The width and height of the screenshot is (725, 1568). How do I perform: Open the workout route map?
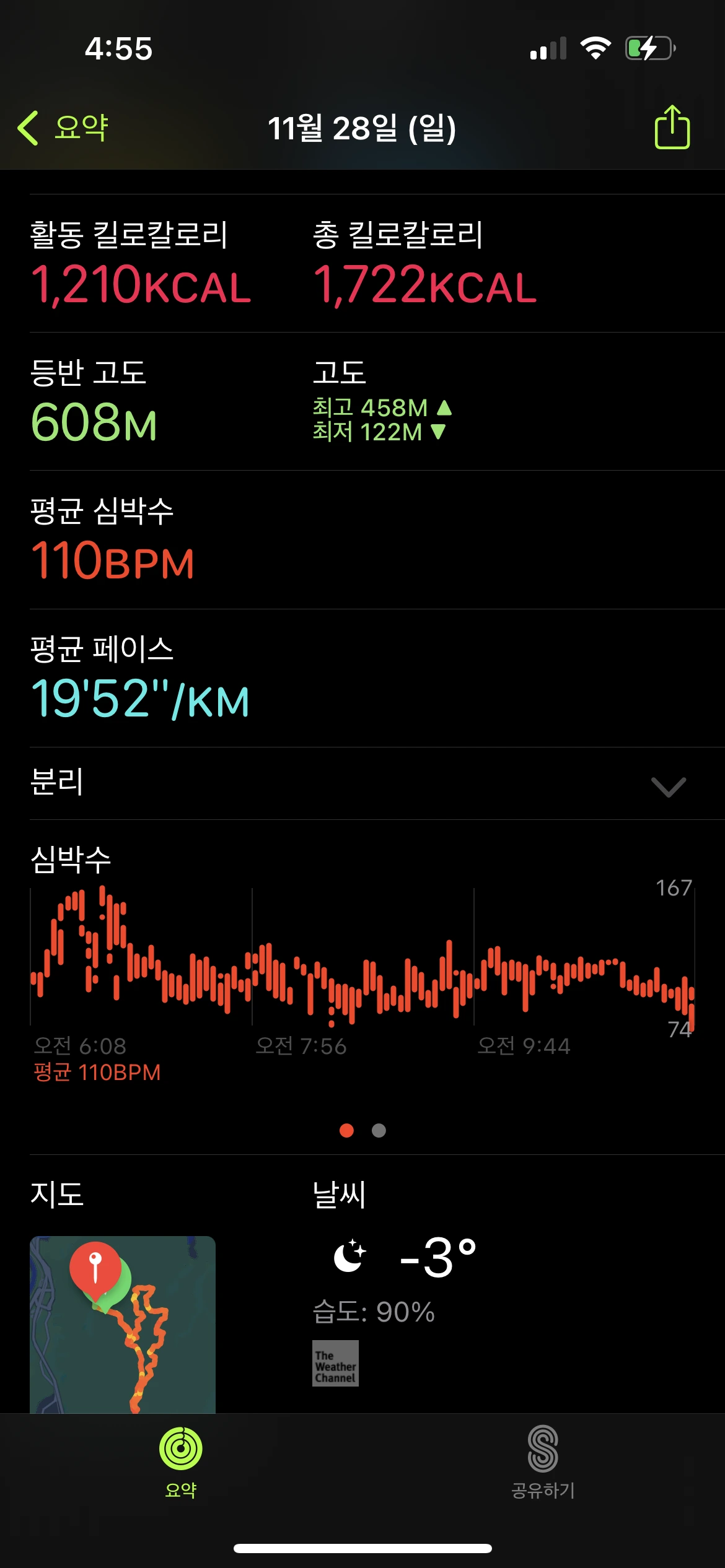point(123,1324)
